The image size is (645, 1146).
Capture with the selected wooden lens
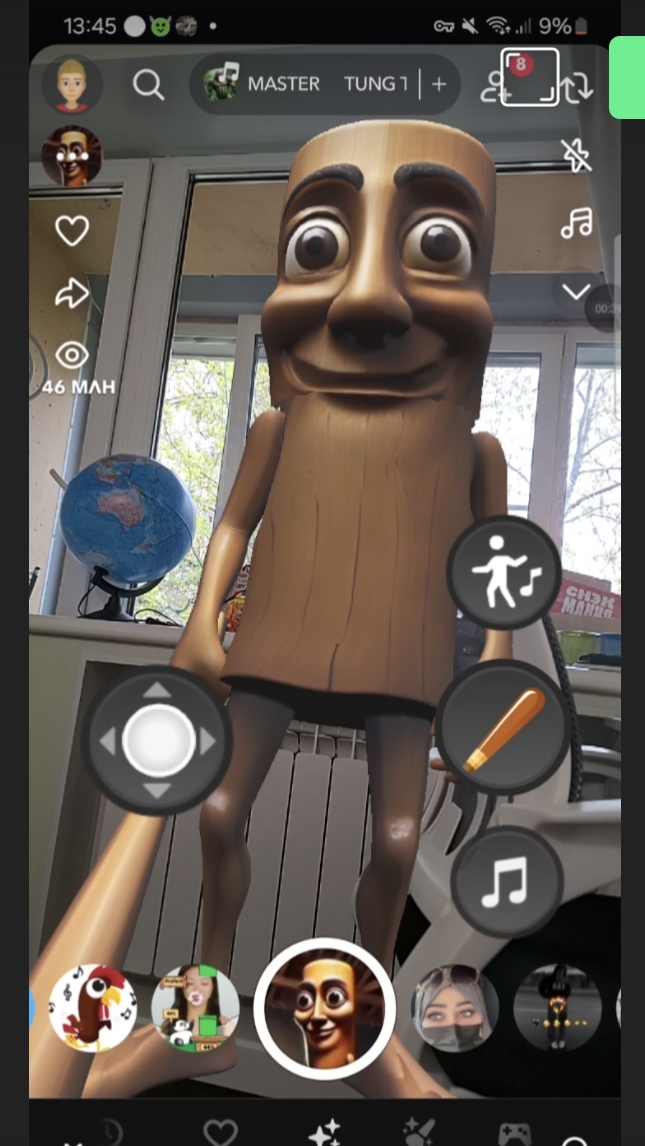point(325,1008)
